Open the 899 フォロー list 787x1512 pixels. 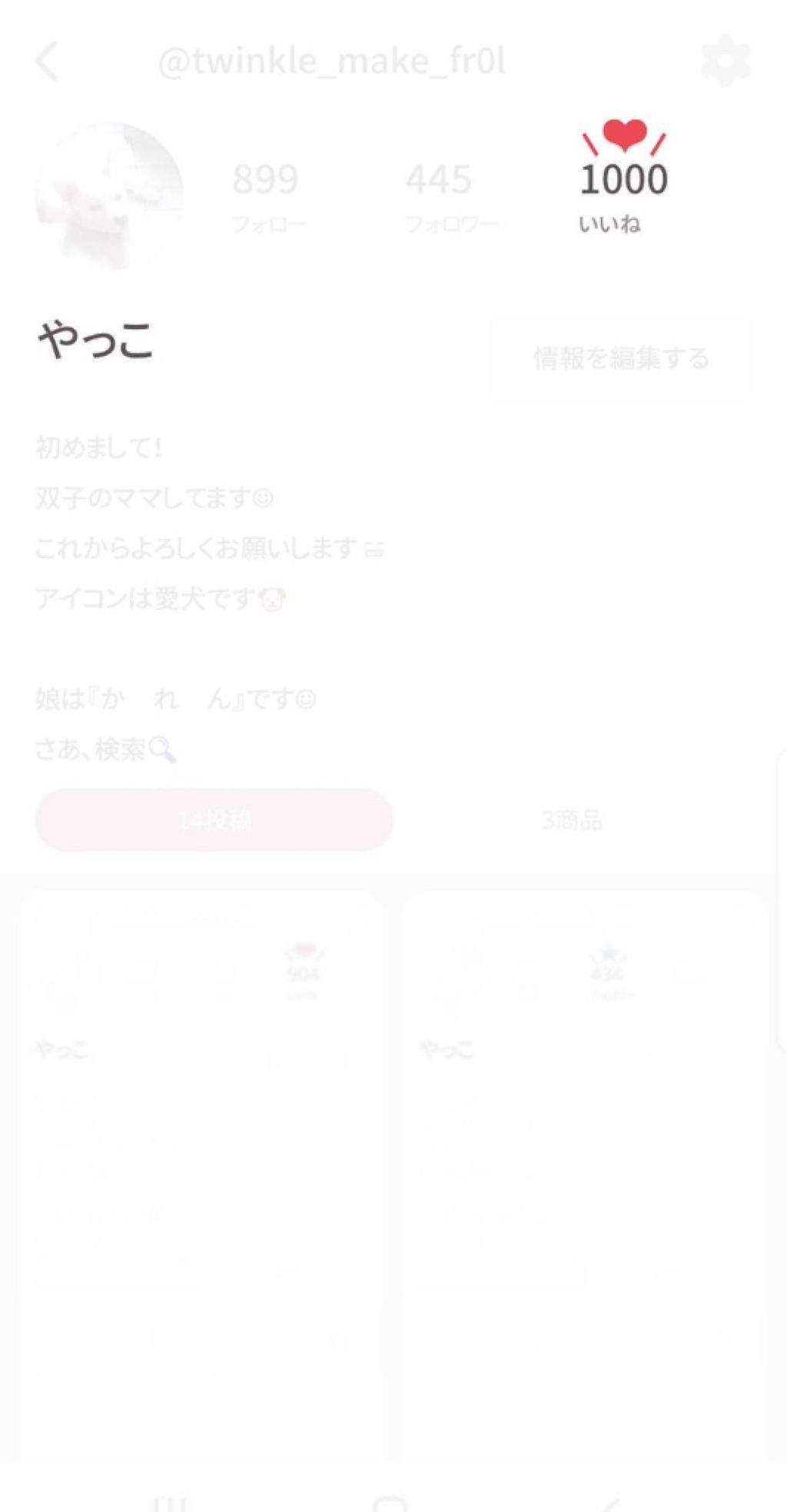click(264, 192)
